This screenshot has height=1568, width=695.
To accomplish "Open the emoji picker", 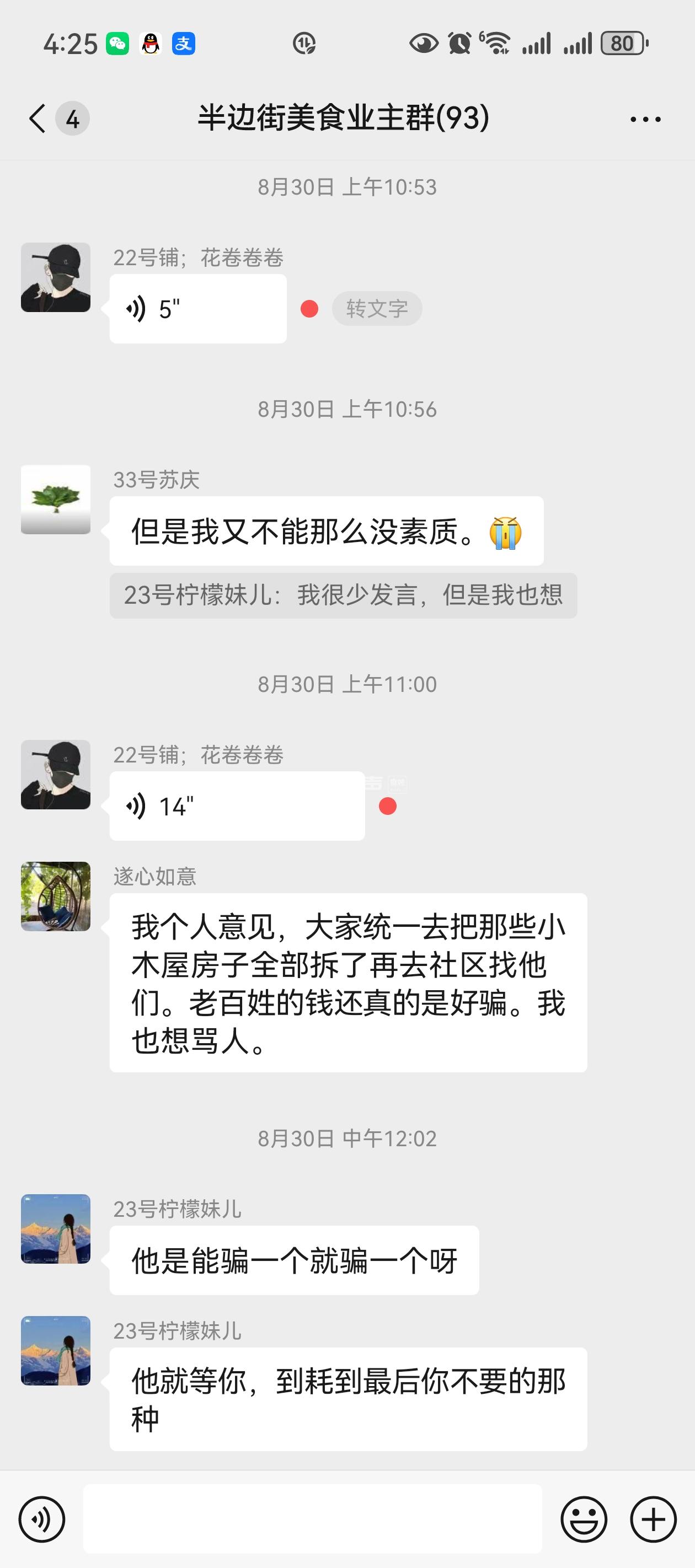I will point(584,1519).
